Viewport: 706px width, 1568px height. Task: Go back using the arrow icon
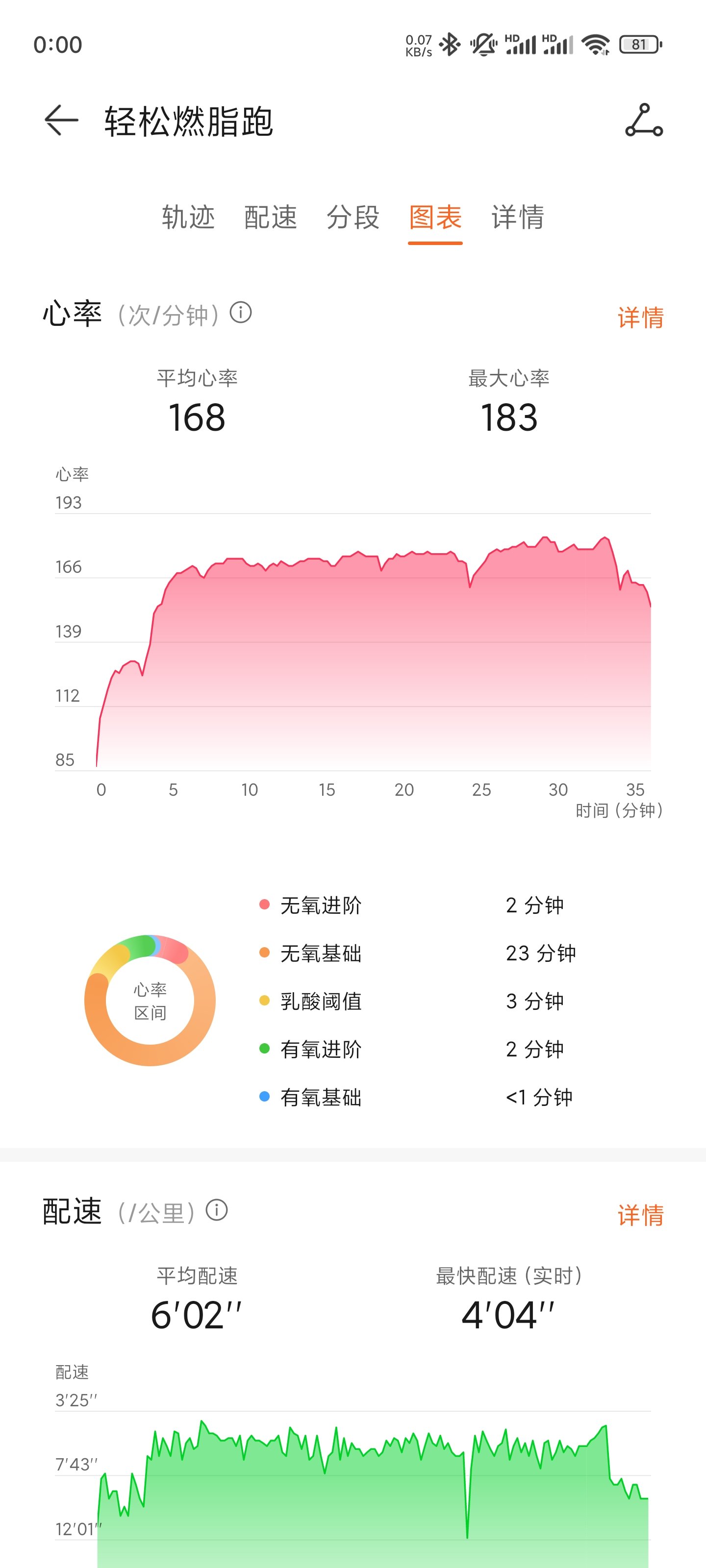pos(61,120)
